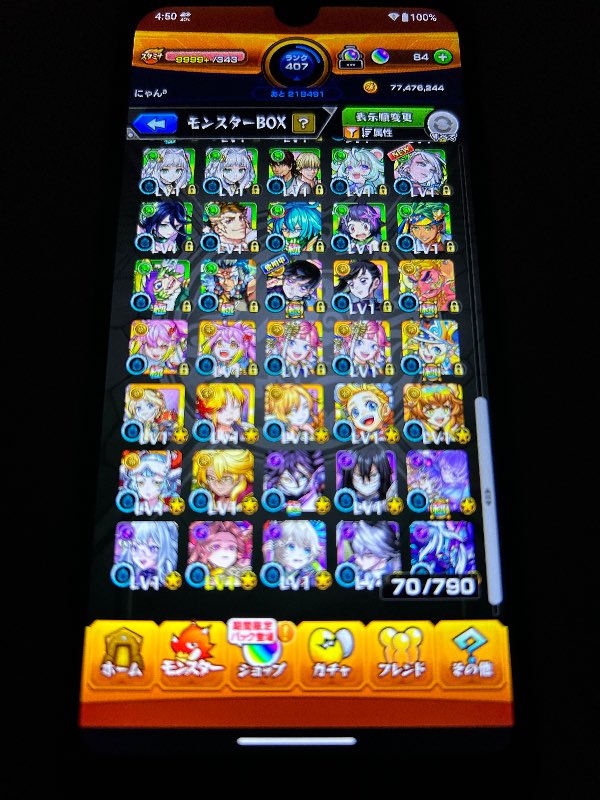Select the monster marked with the NEW badge
Viewport: 600px width, 800px height.
click(x=421, y=172)
